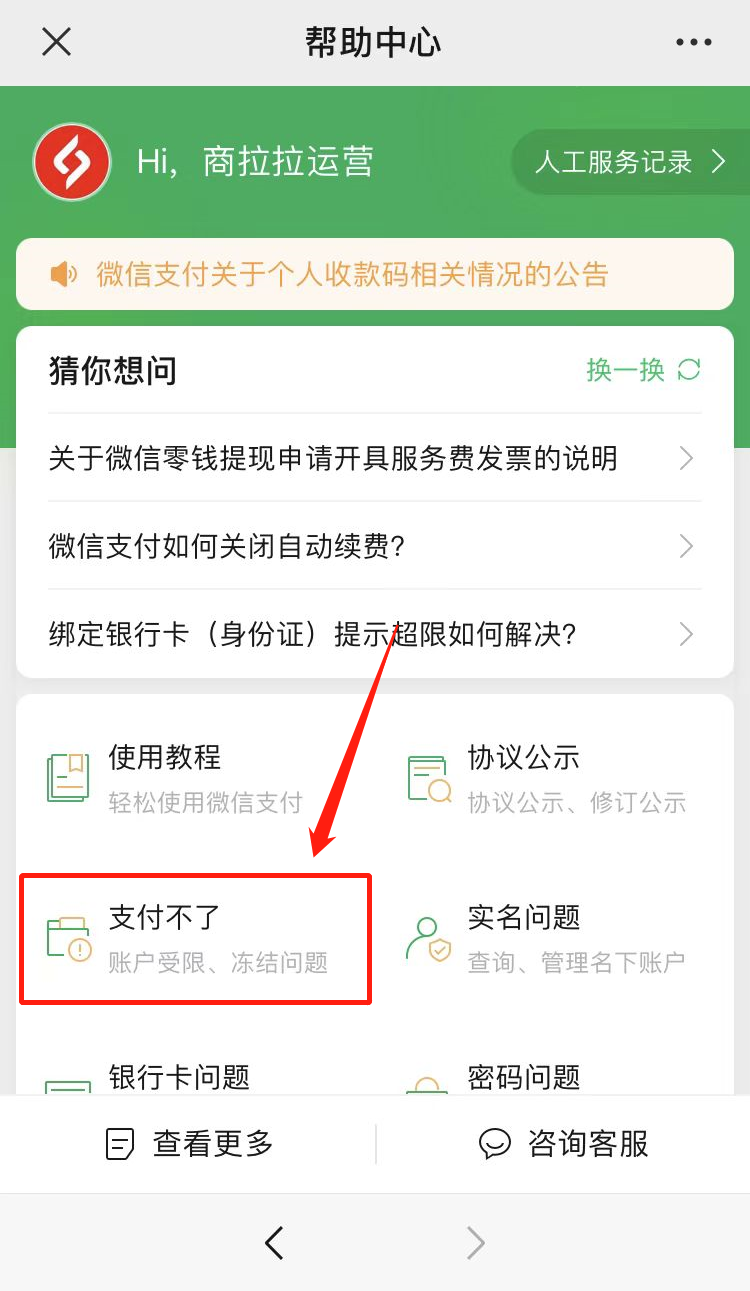Select 支付不了 账户受限、冻结问题
Viewport: 750px width, 1291px height.
(196, 938)
